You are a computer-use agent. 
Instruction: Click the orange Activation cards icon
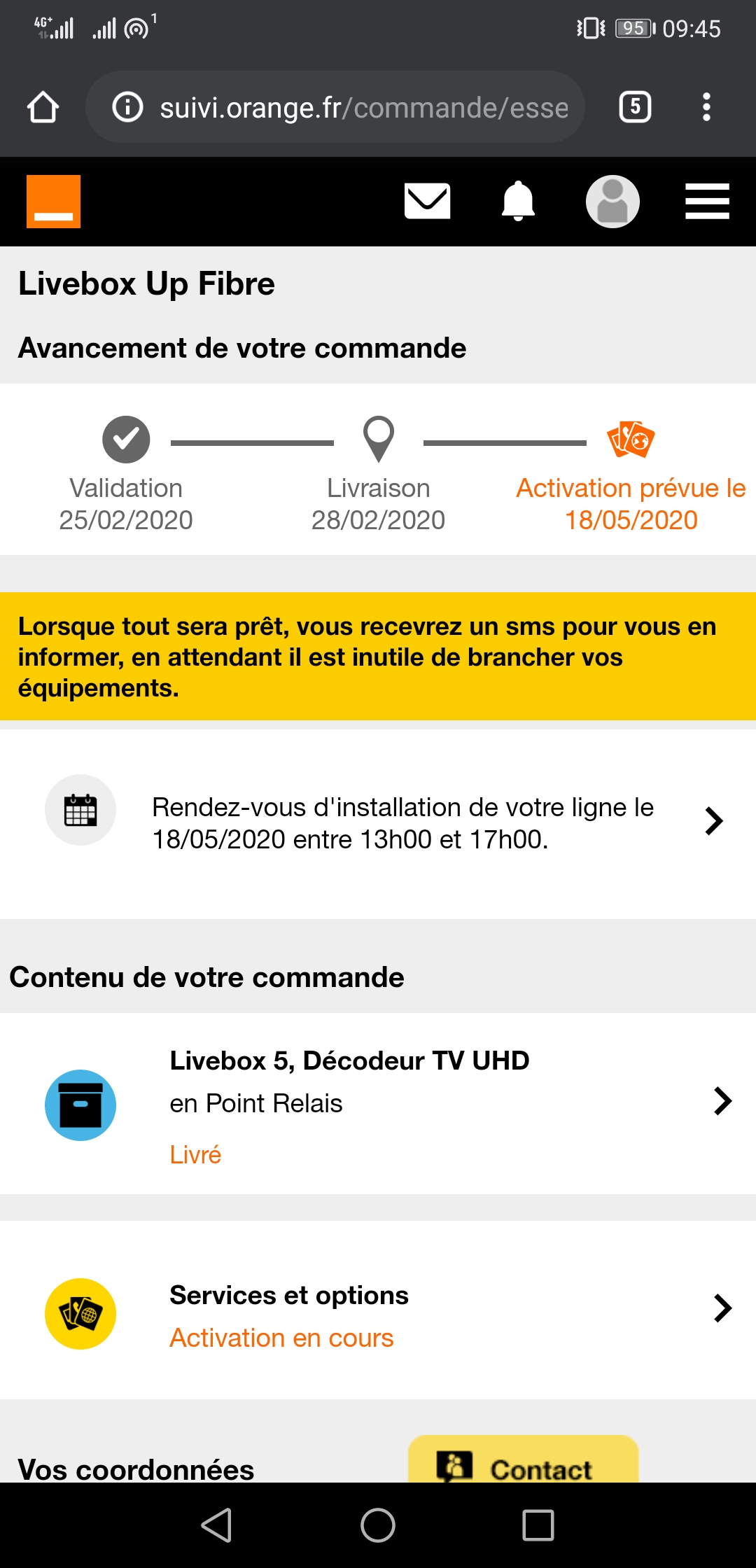pyautogui.click(x=629, y=440)
